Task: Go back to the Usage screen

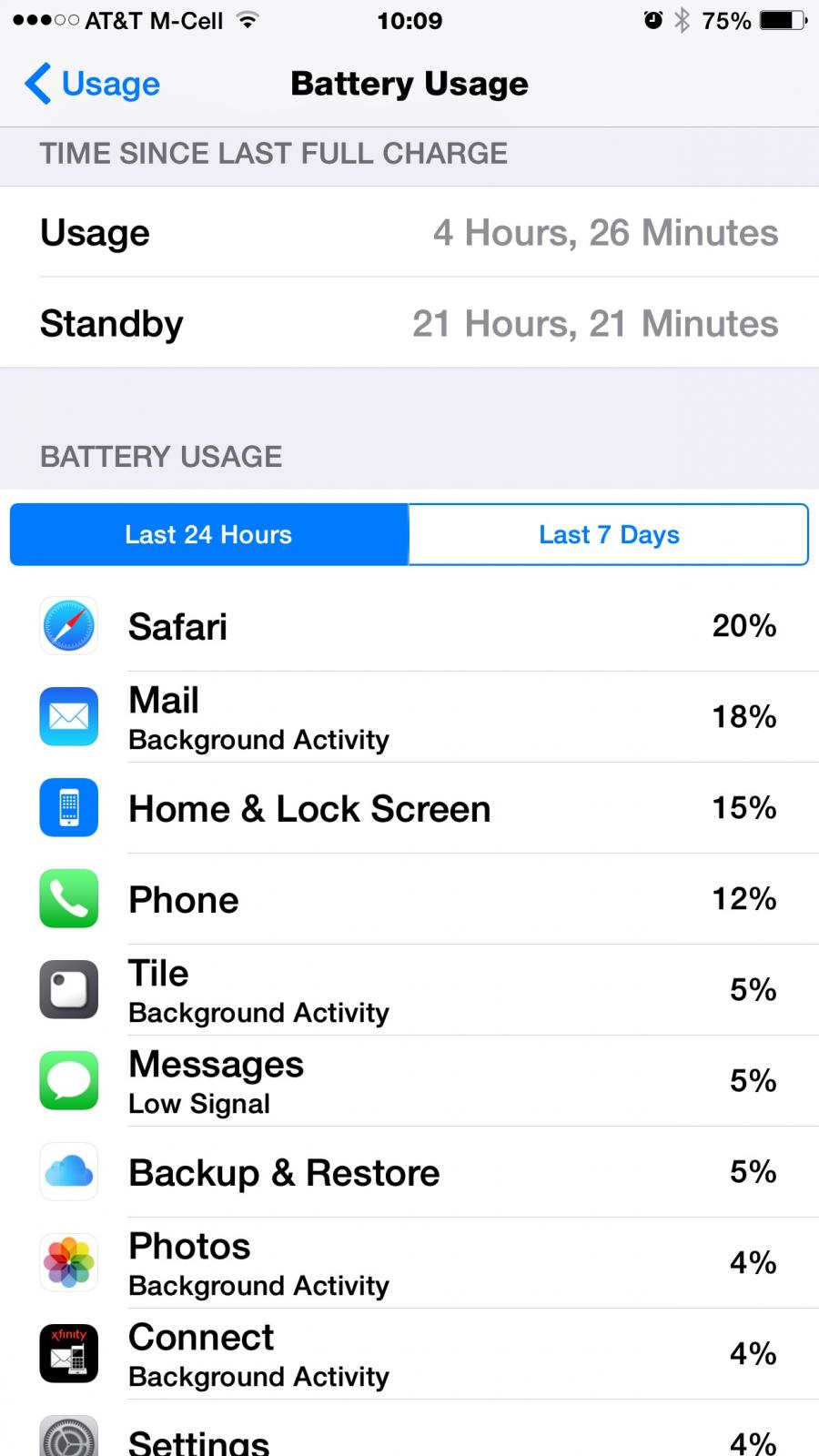Action: (92, 84)
